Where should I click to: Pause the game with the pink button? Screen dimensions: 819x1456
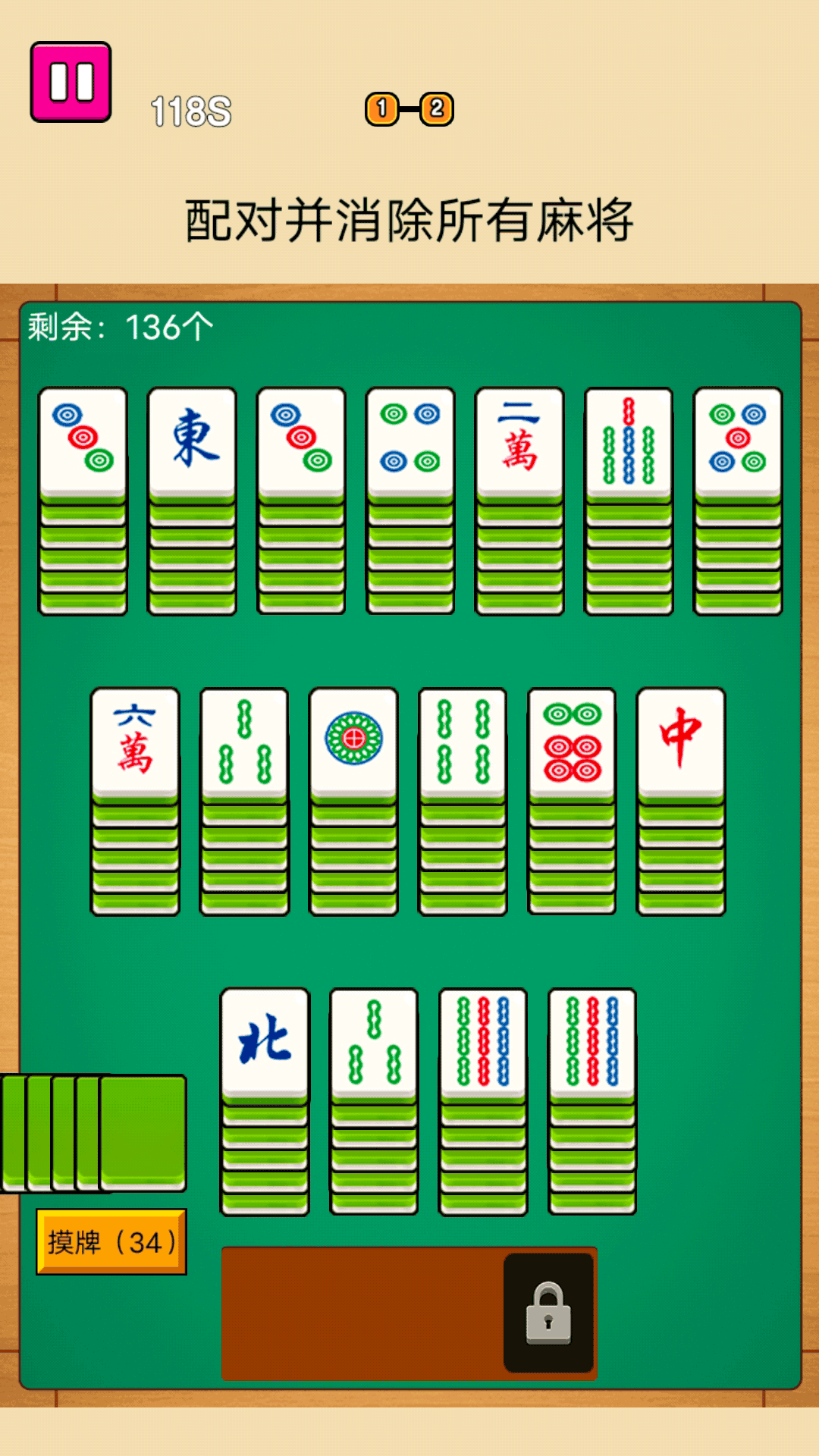point(71,82)
